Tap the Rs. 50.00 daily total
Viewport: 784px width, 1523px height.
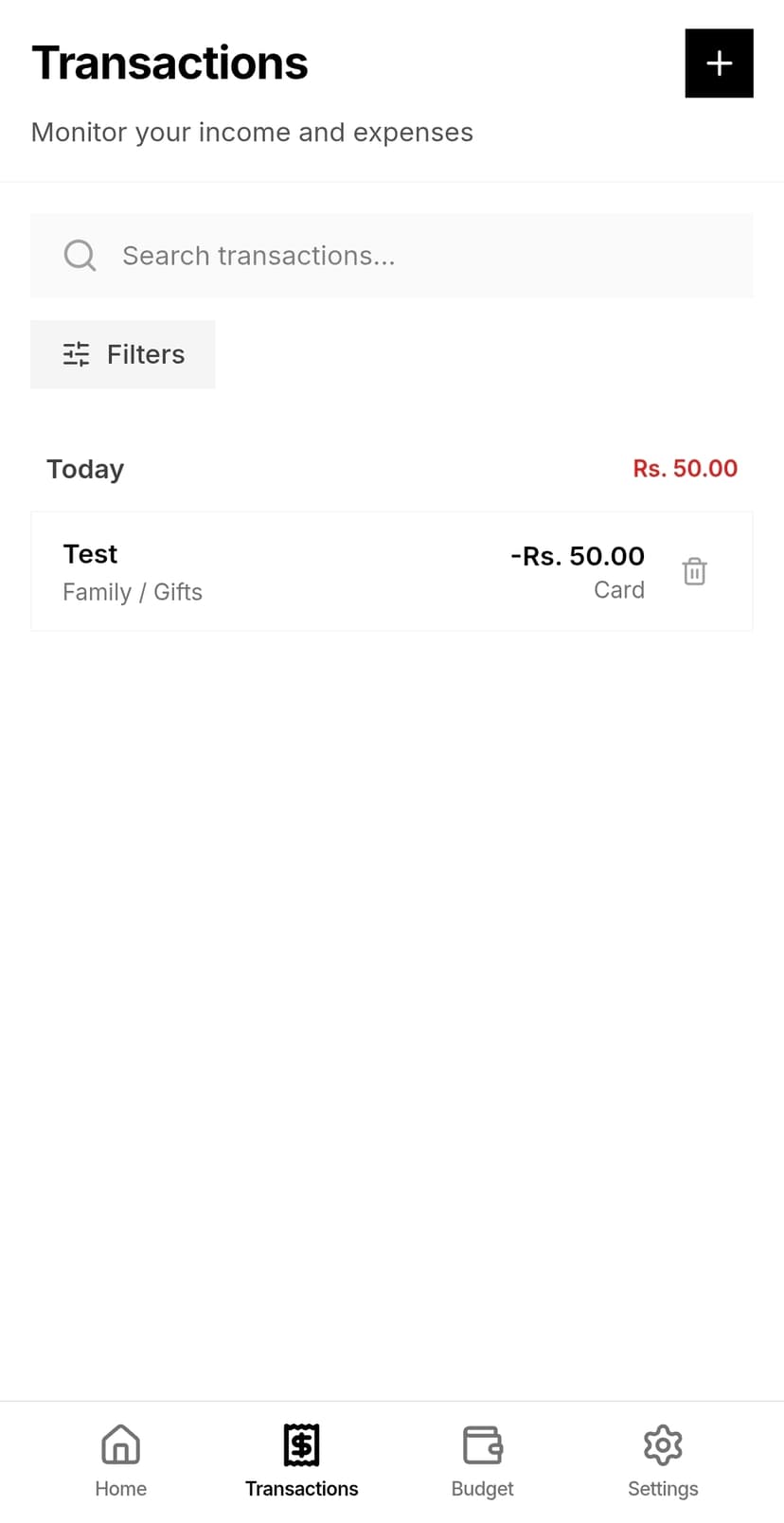(x=685, y=468)
